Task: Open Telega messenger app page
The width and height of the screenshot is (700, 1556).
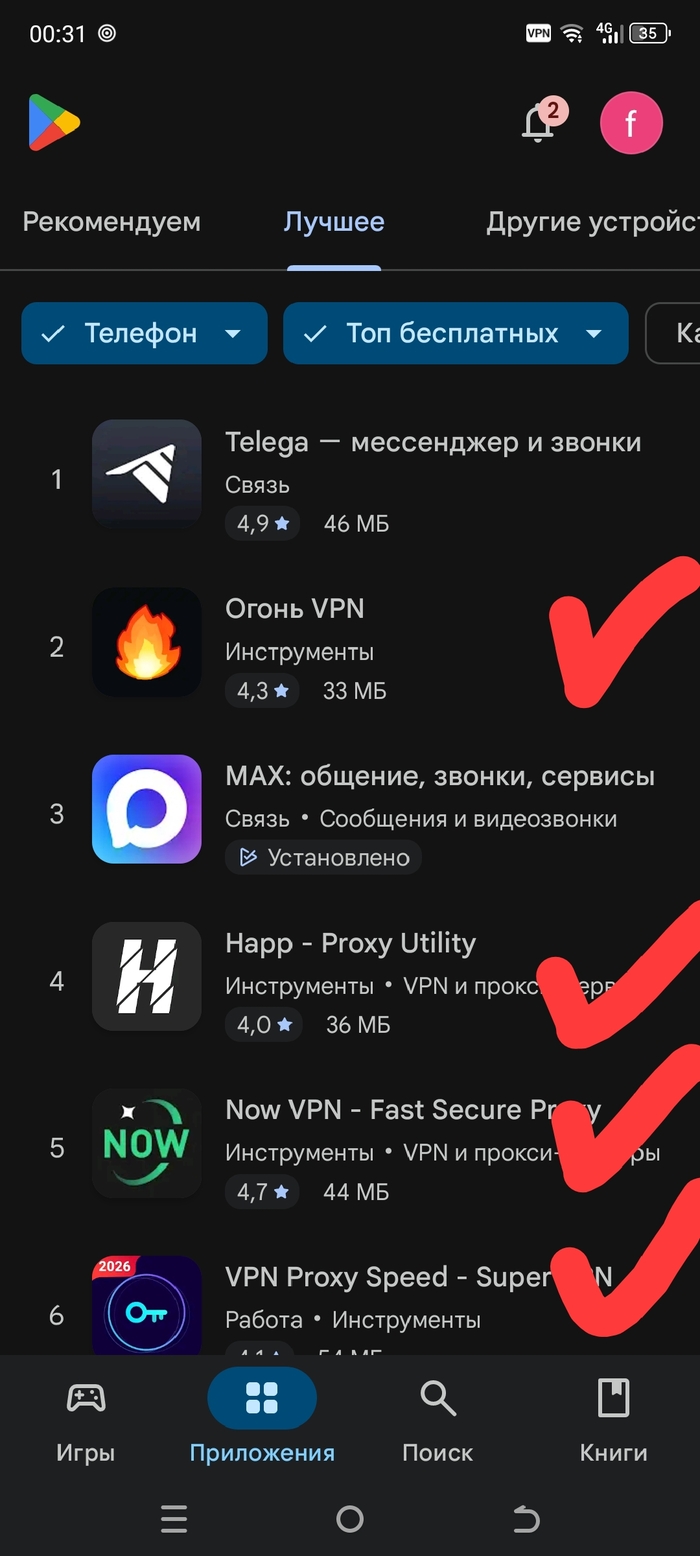Action: (x=432, y=443)
